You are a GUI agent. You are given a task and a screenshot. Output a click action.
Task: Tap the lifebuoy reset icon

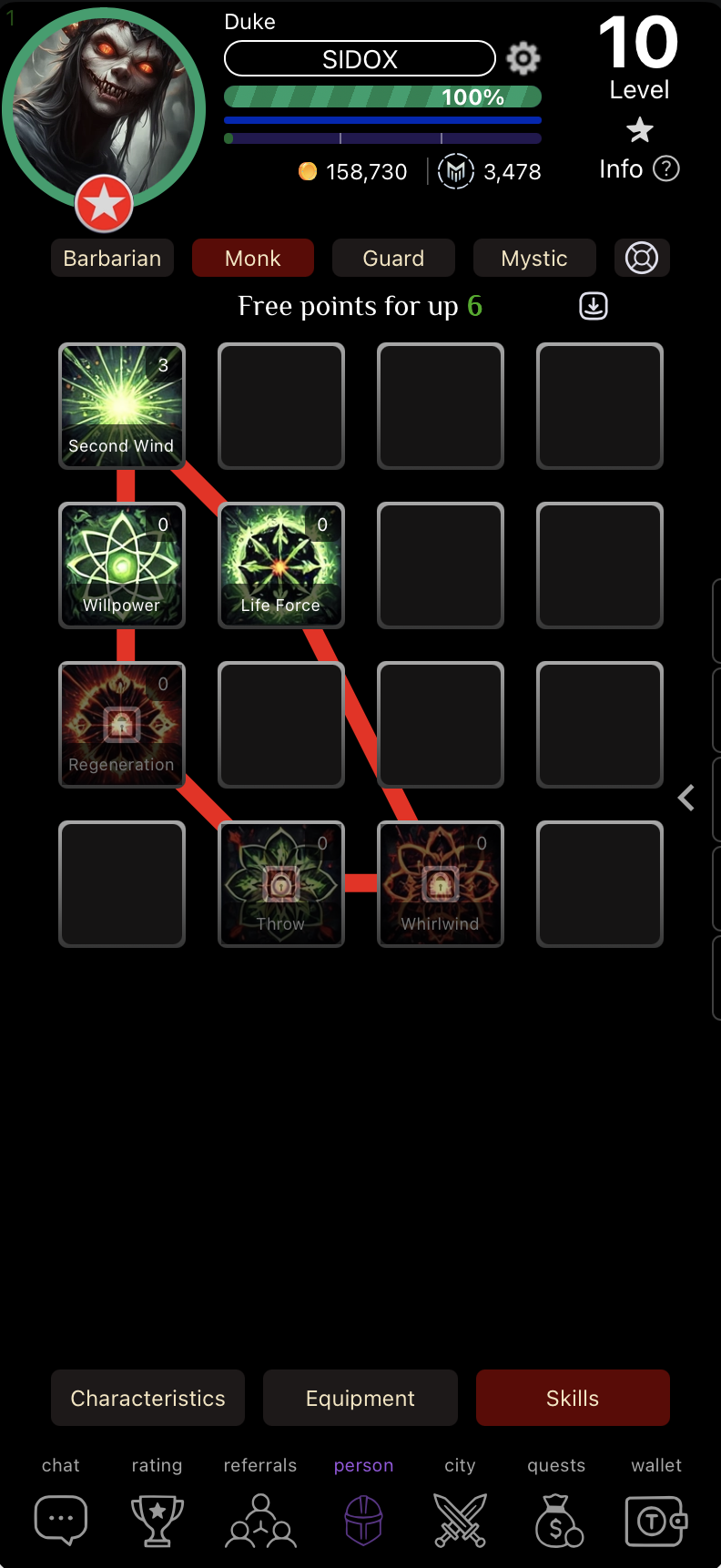tap(642, 259)
